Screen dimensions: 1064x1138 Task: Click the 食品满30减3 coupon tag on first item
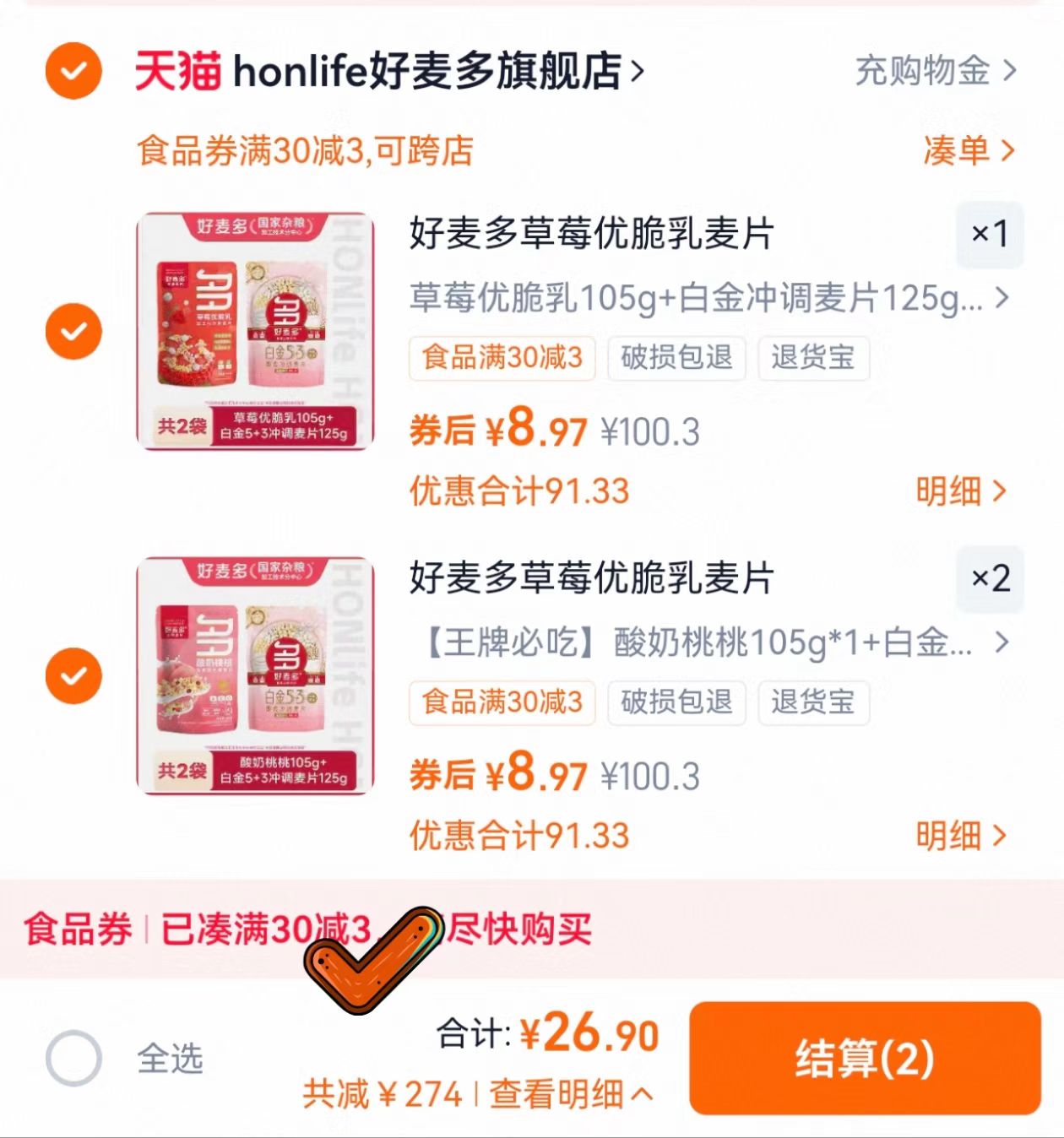click(x=502, y=358)
